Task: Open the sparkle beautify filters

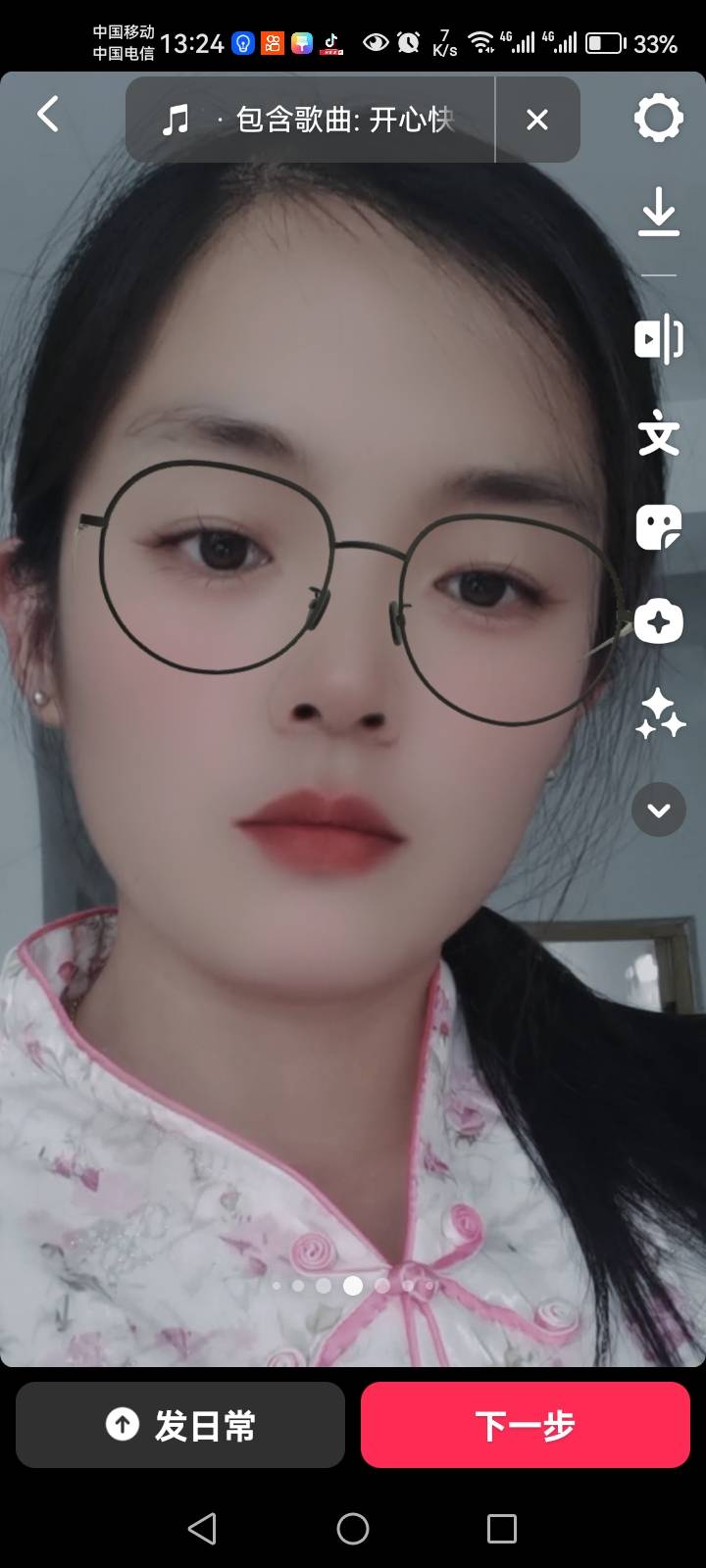Action: coord(658,714)
